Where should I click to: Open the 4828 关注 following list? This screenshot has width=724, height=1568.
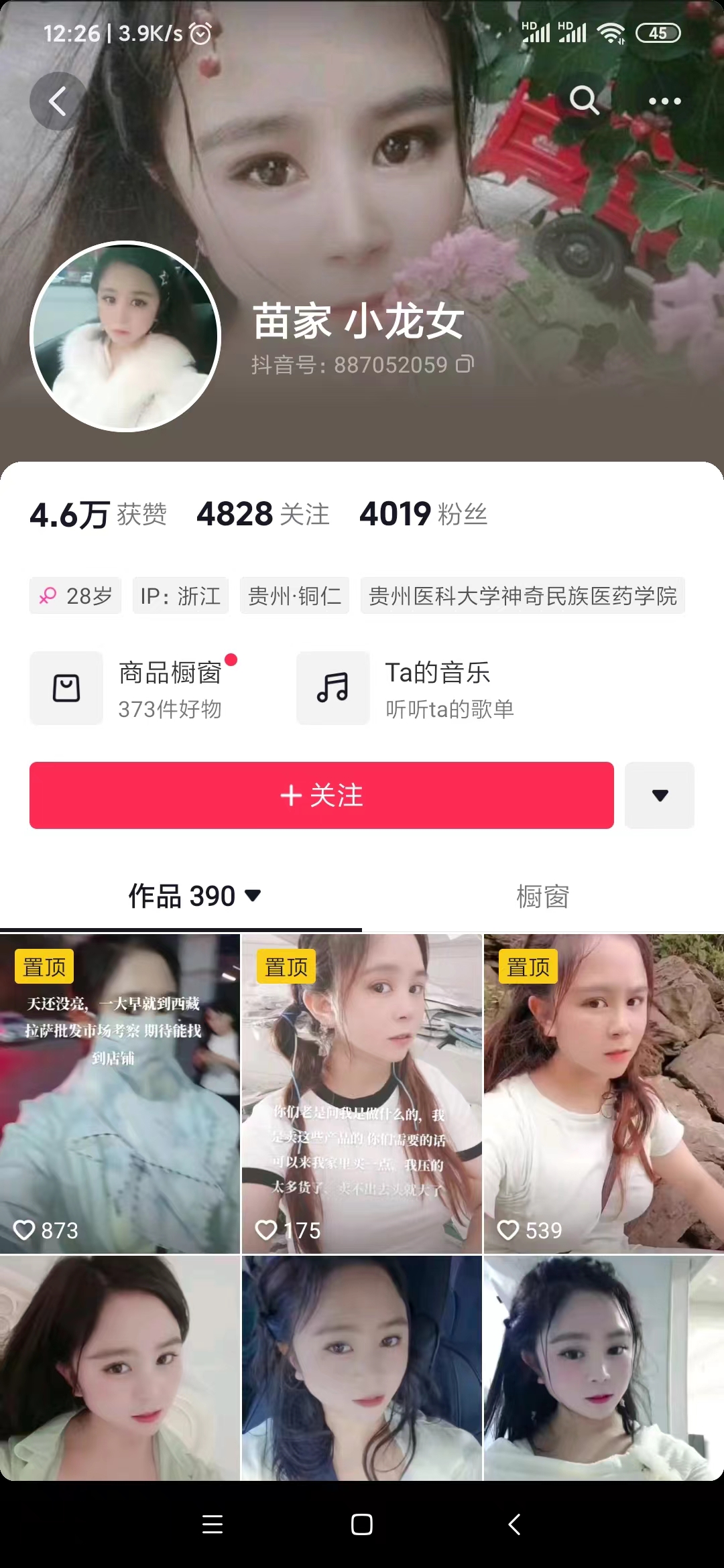pos(263,515)
